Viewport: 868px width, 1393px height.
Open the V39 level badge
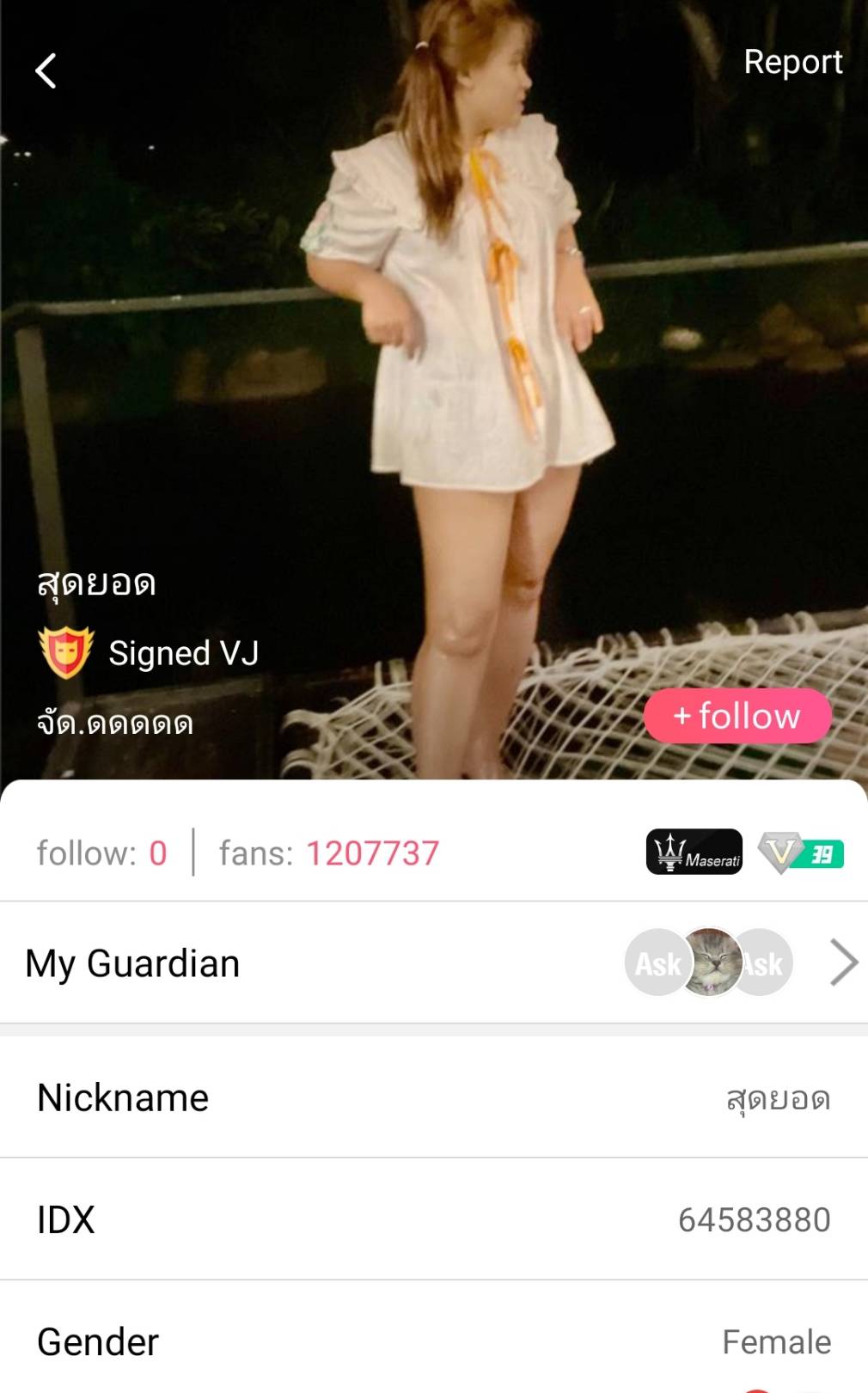pyautogui.click(x=801, y=852)
